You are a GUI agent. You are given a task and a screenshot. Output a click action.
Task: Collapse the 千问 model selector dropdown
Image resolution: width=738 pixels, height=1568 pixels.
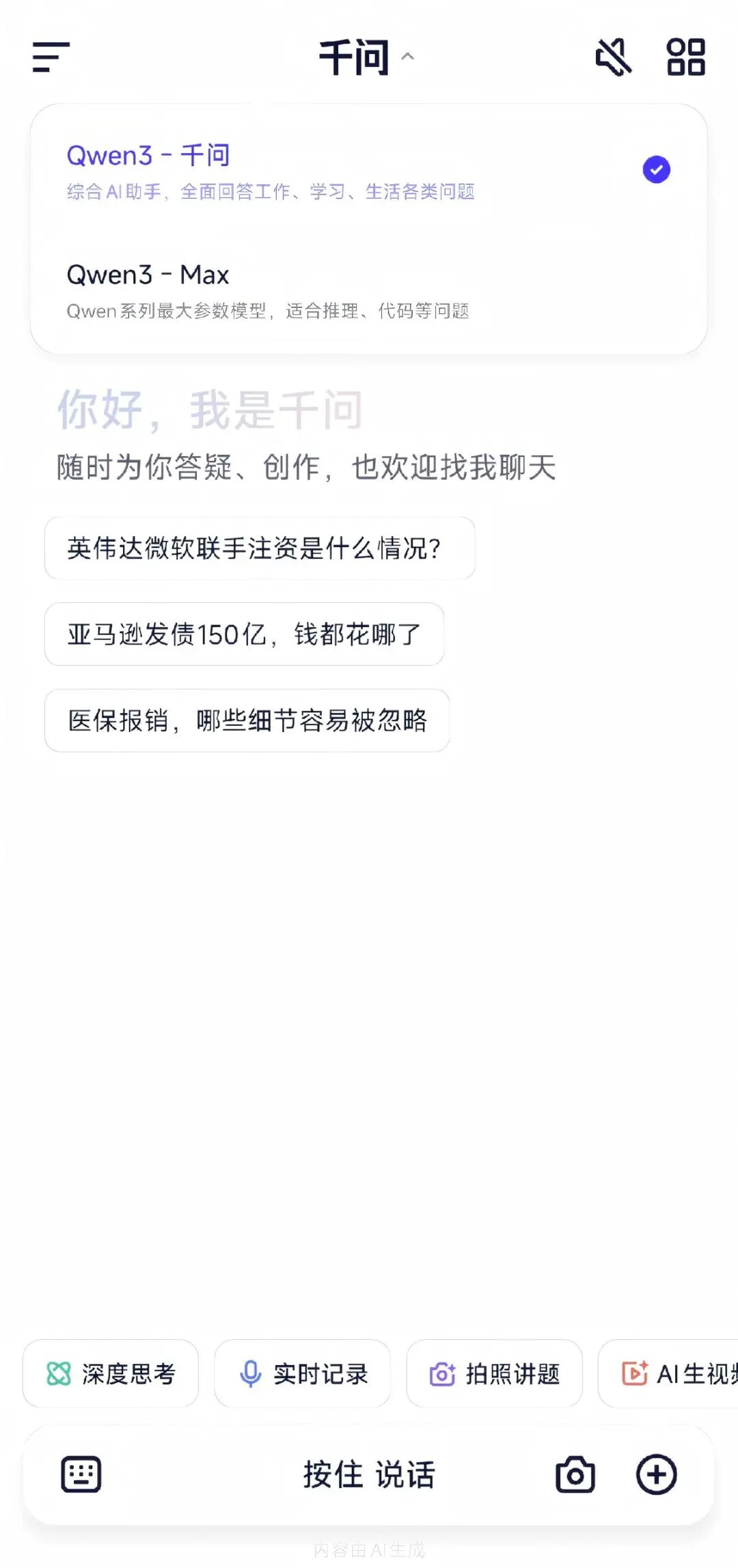coord(367,57)
